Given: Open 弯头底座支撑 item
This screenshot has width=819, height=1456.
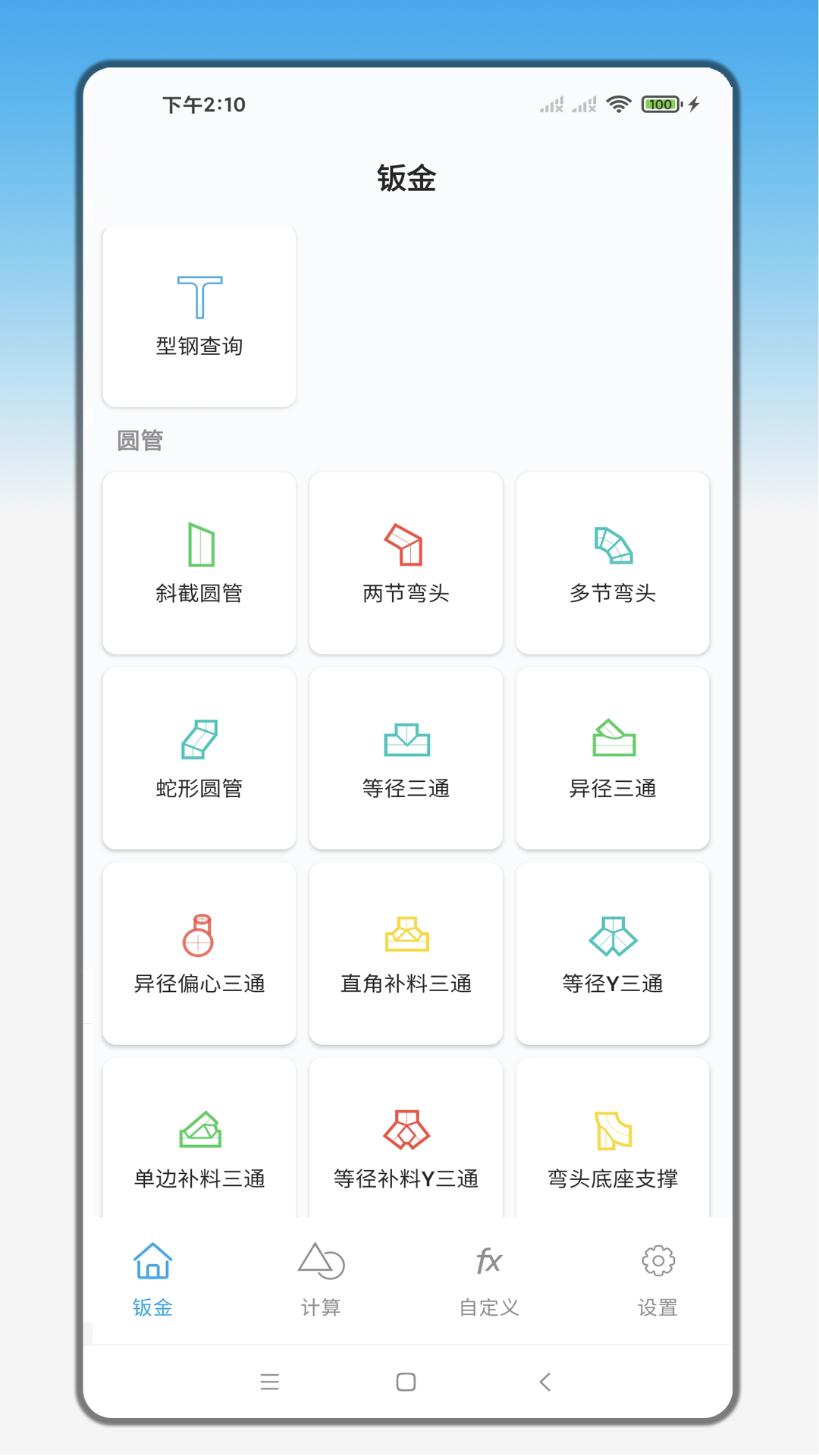Looking at the screenshot, I should [x=613, y=1145].
